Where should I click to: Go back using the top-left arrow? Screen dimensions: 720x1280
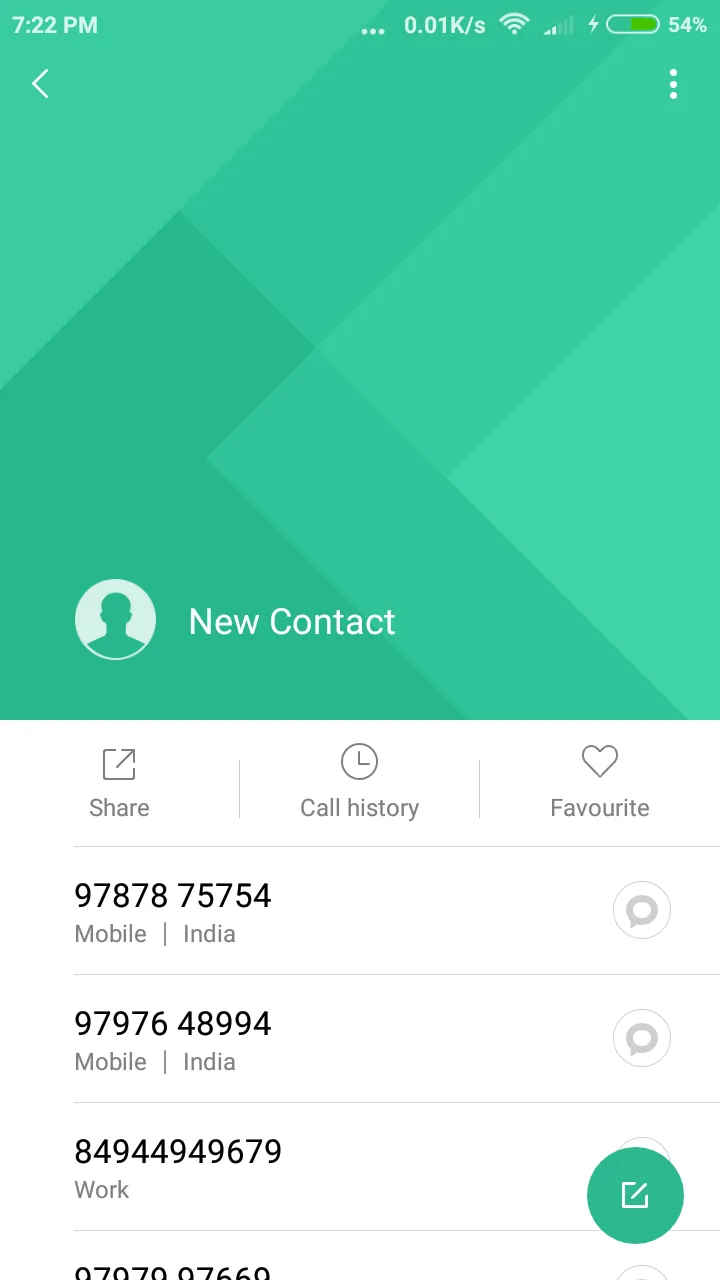pos(40,84)
